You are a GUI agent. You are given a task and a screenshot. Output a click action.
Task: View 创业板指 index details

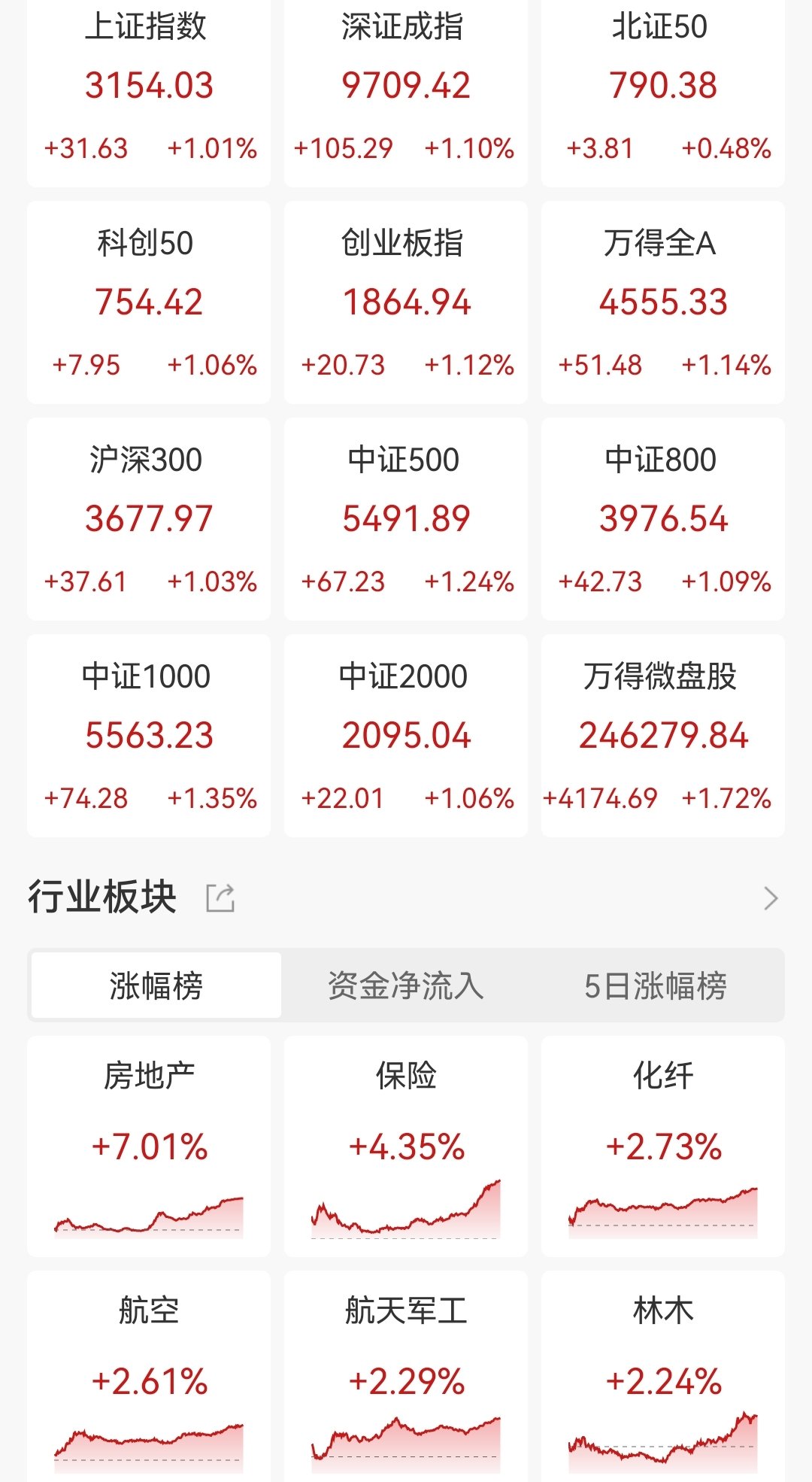[406, 302]
